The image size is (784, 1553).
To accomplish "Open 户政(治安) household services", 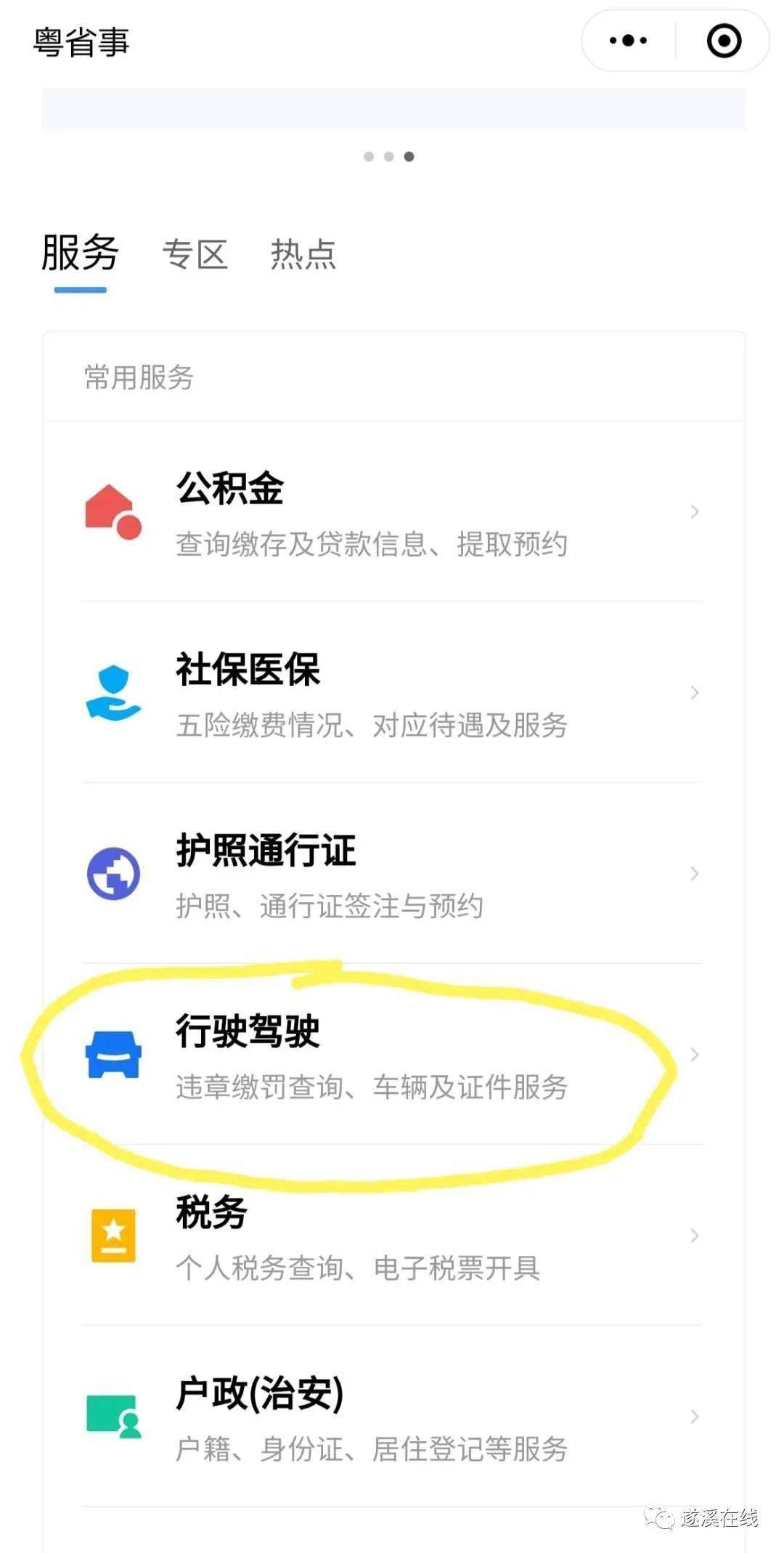I will [392, 1416].
